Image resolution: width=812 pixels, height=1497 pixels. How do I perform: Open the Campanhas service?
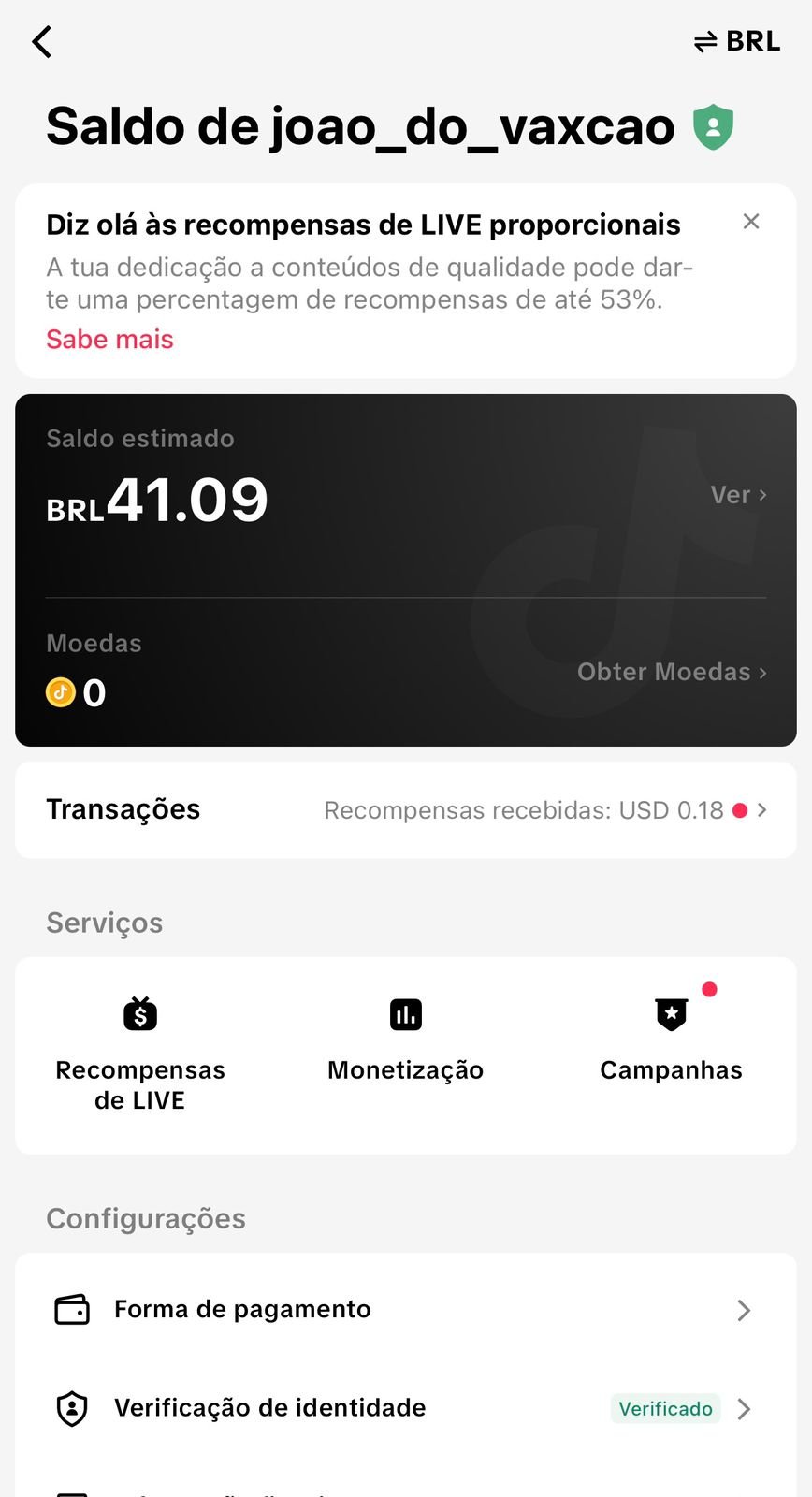click(671, 1040)
